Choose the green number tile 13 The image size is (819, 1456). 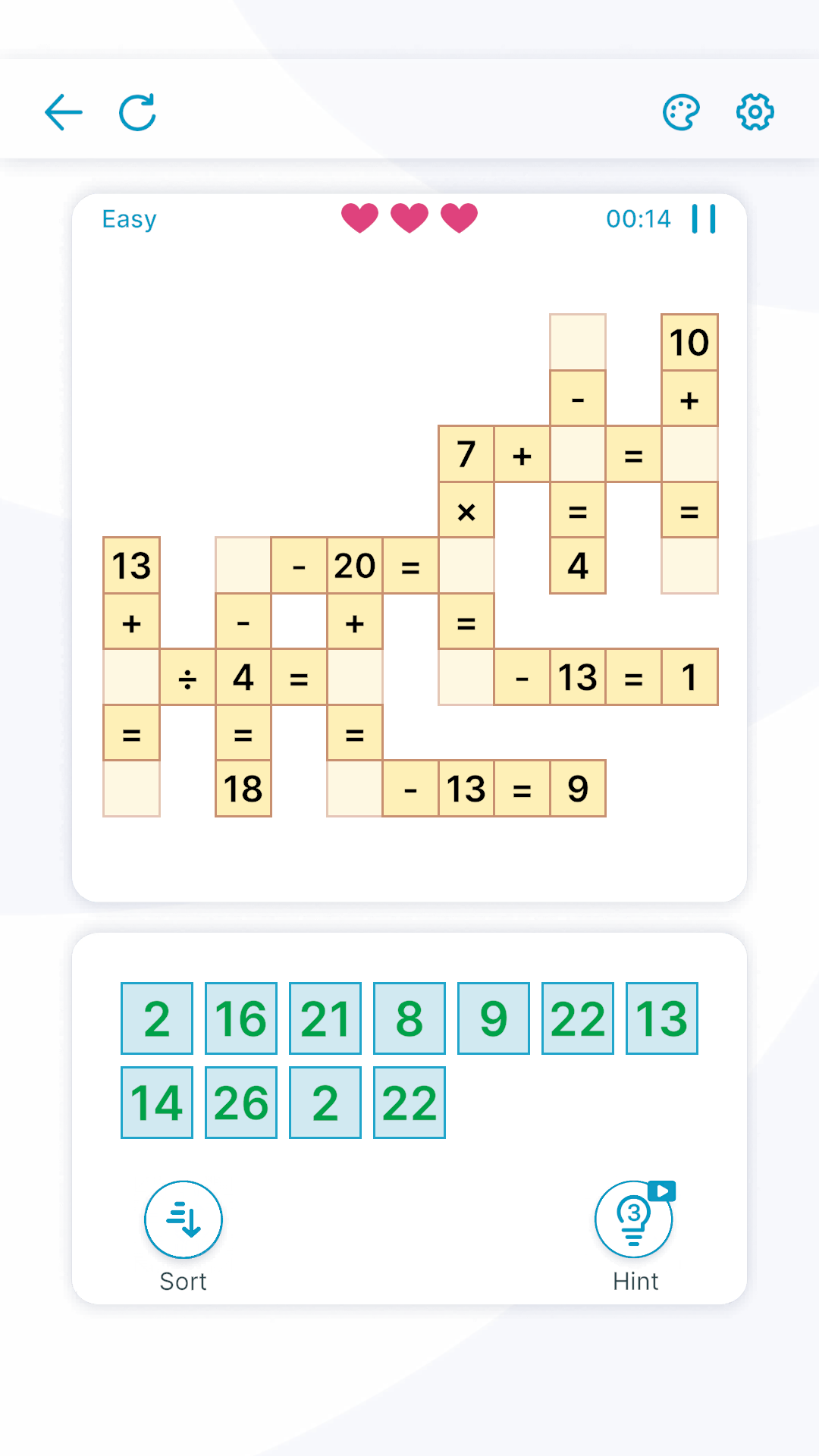(662, 1018)
